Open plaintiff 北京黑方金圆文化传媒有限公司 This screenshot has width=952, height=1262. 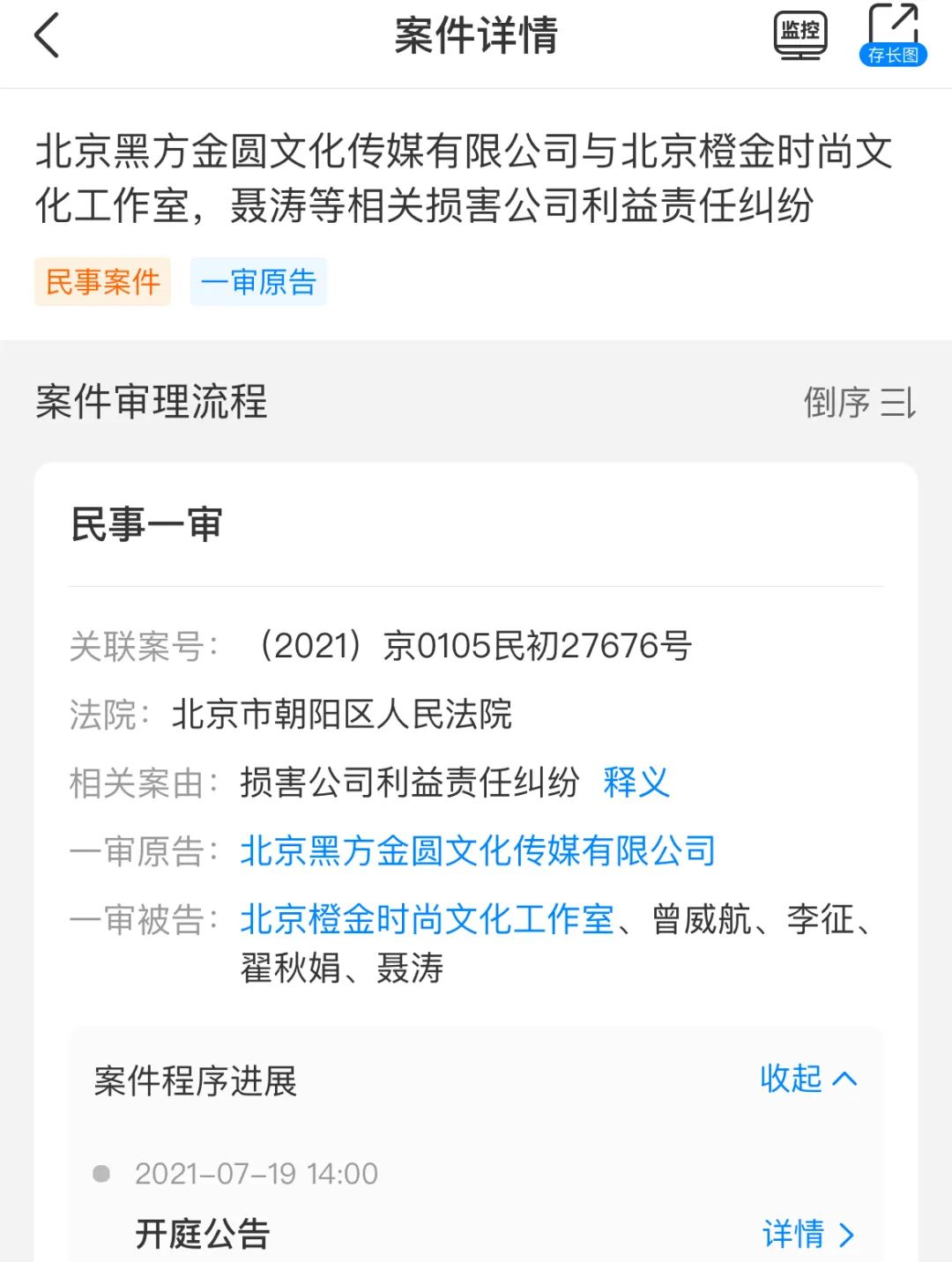pos(477,851)
